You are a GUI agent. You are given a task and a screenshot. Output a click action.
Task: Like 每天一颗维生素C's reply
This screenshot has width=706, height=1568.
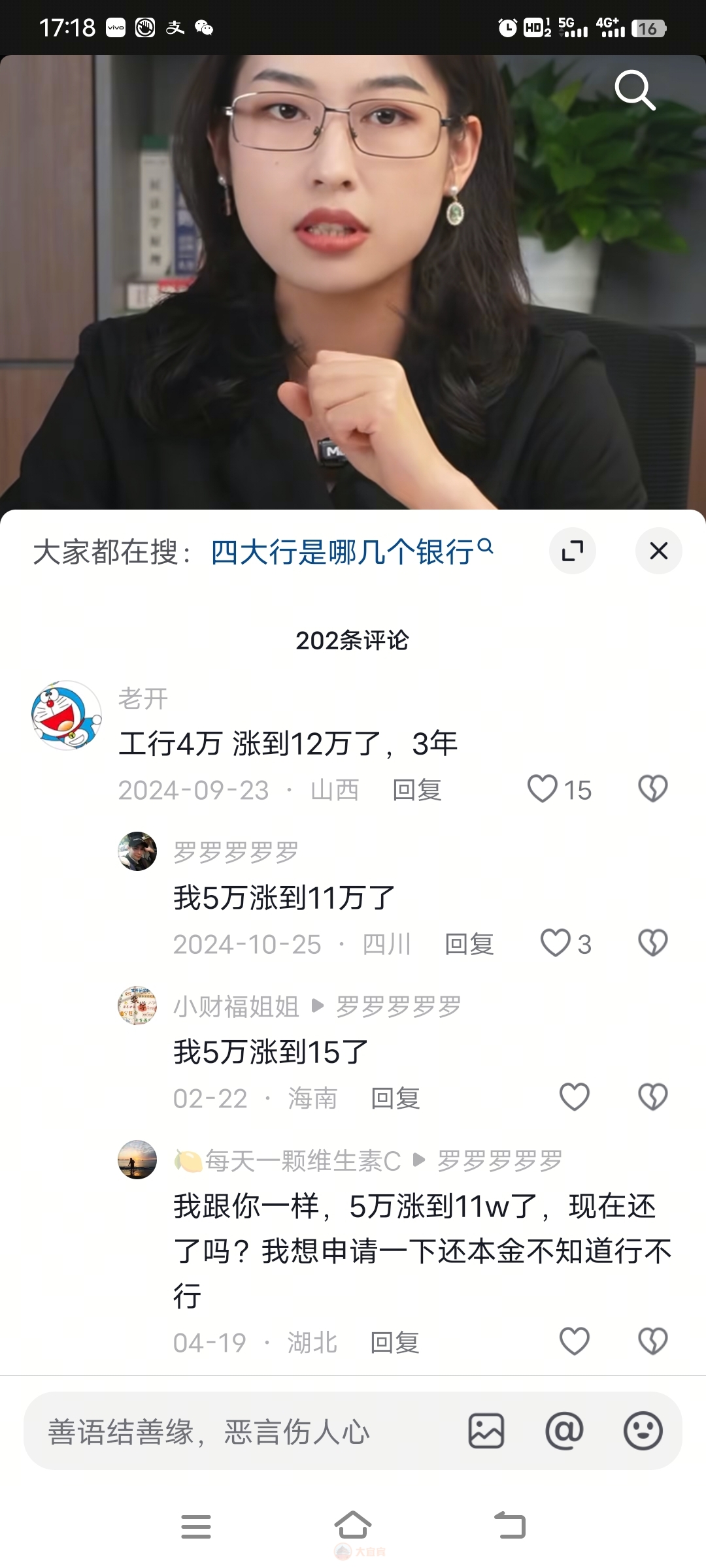574,1342
